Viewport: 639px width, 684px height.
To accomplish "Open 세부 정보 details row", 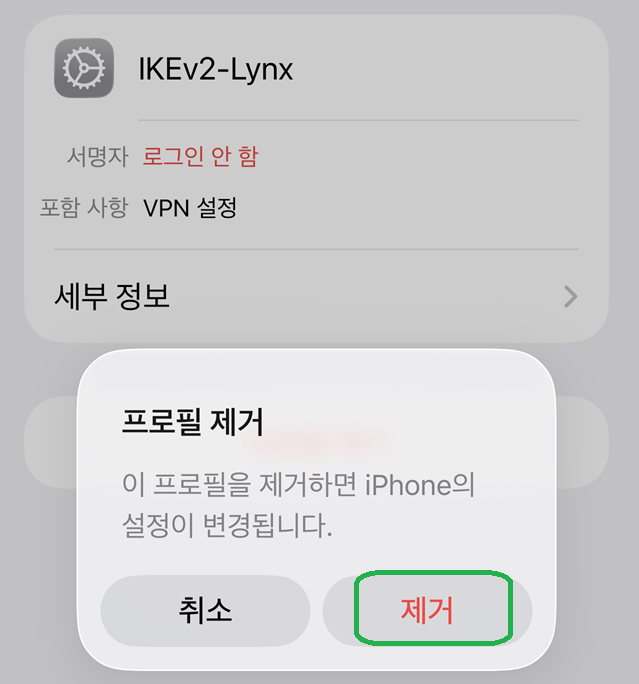I will (315, 296).
